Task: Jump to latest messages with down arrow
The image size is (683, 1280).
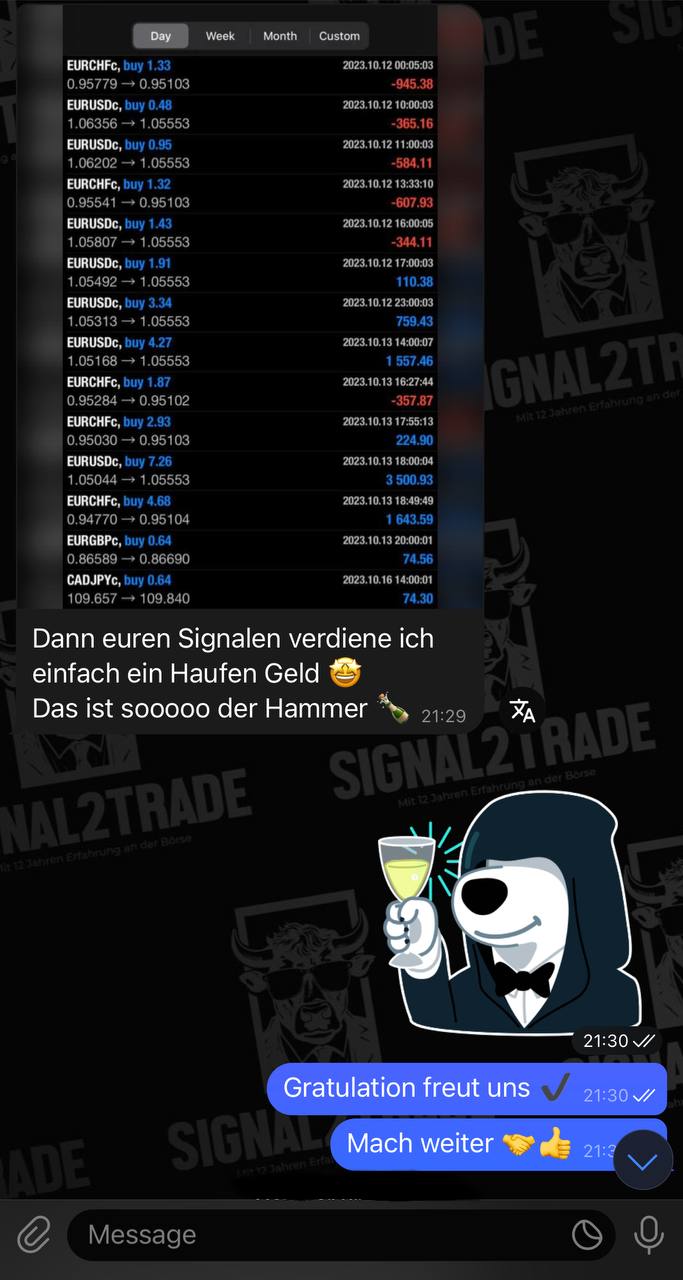Action: click(x=642, y=1161)
